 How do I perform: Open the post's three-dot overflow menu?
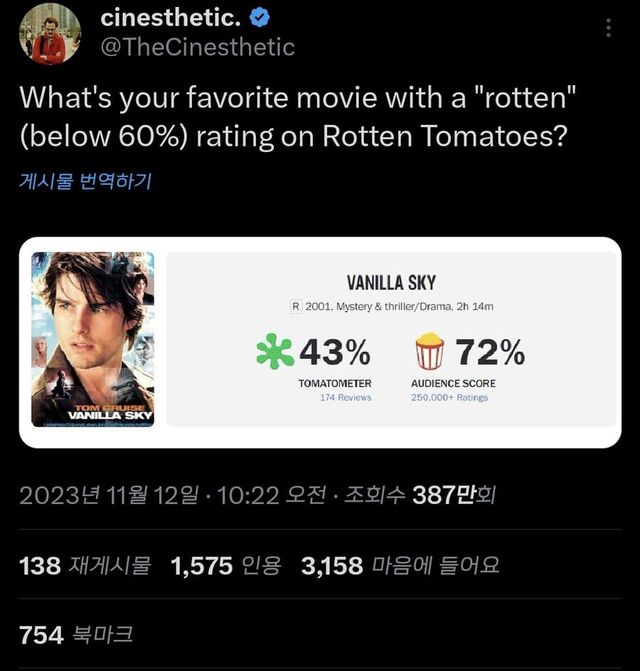pos(609,28)
